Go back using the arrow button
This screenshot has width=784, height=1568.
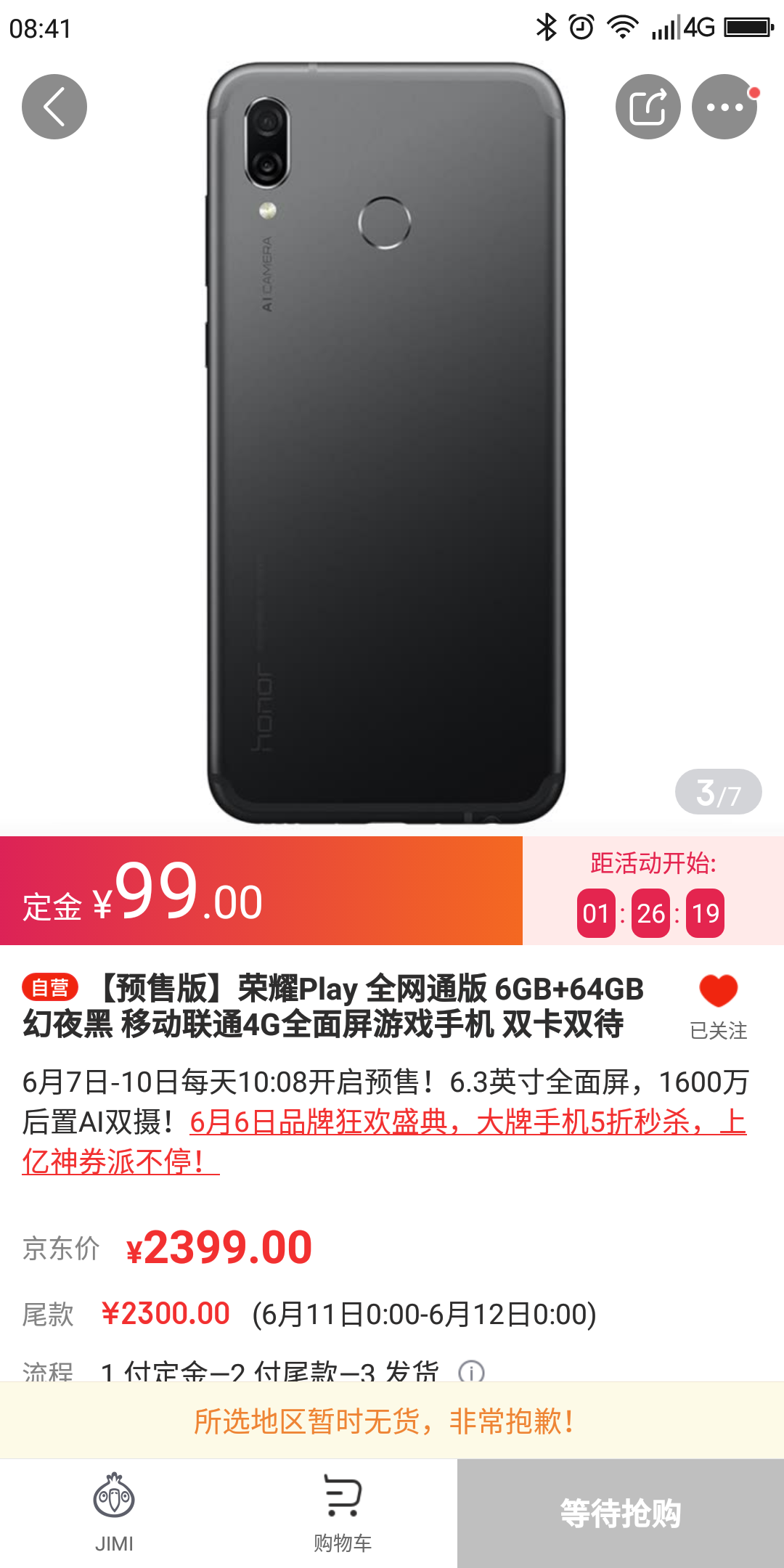54,107
